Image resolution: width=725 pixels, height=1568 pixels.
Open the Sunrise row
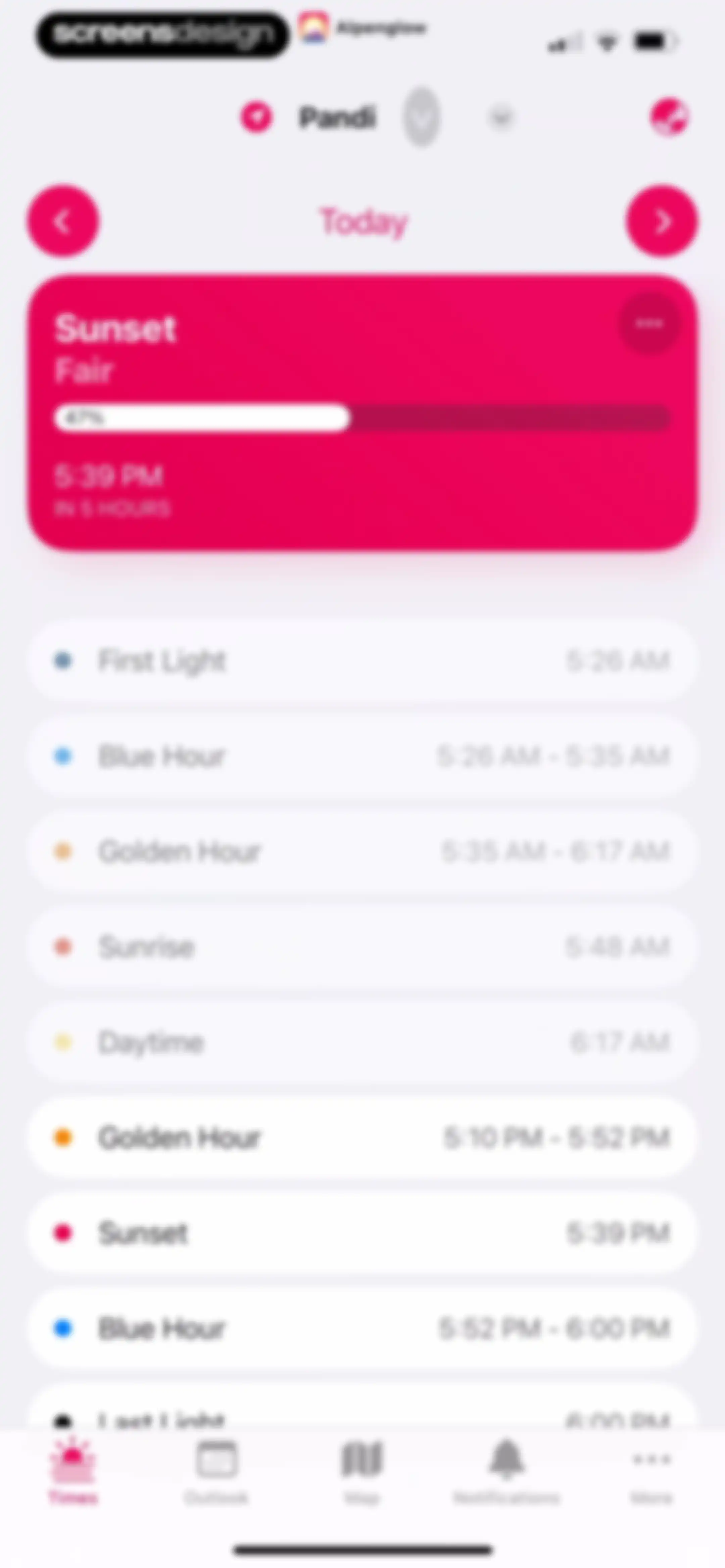point(362,947)
